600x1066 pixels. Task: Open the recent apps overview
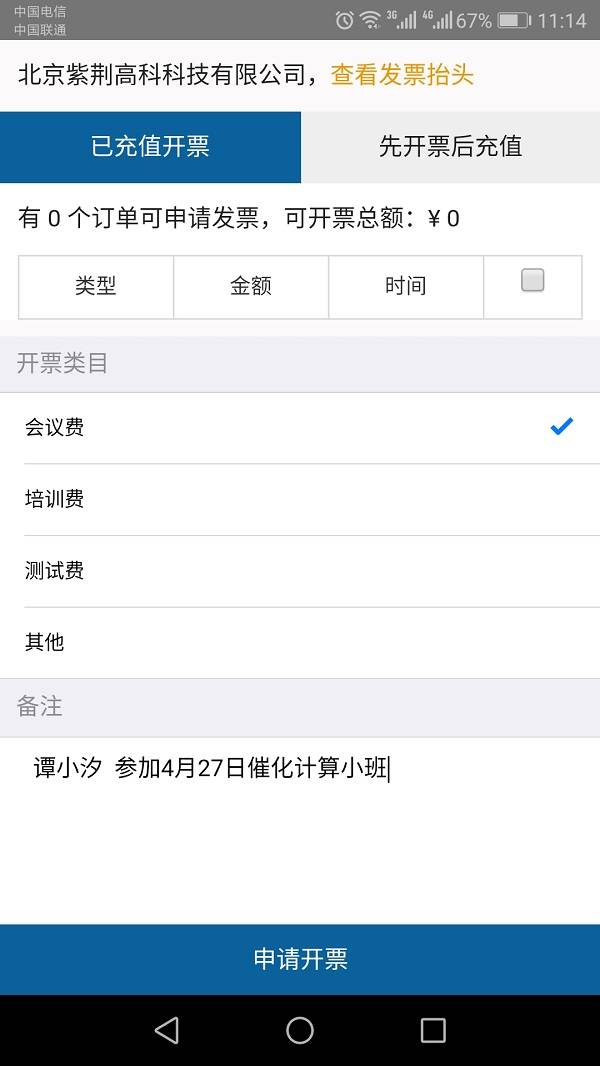point(433,1030)
